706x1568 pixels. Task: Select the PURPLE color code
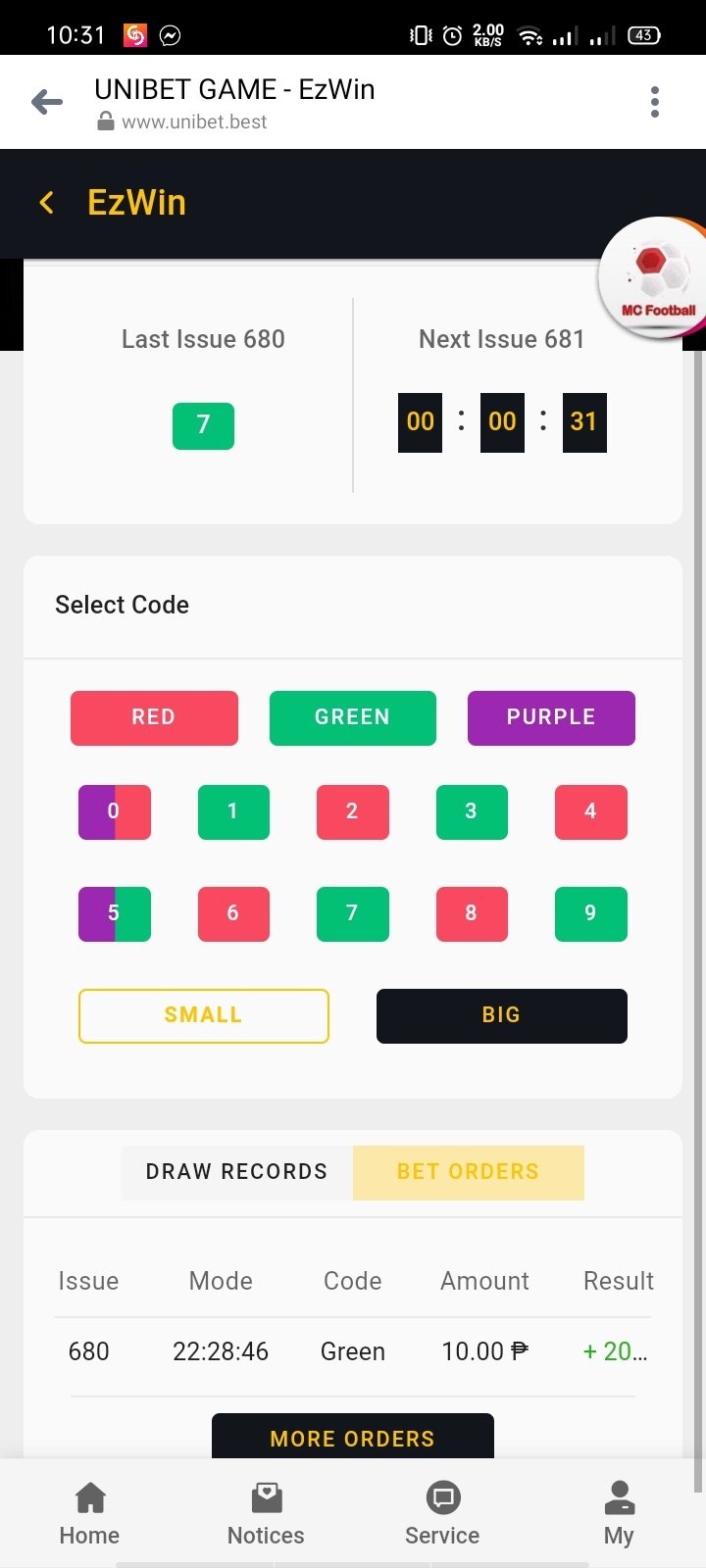[551, 717]
